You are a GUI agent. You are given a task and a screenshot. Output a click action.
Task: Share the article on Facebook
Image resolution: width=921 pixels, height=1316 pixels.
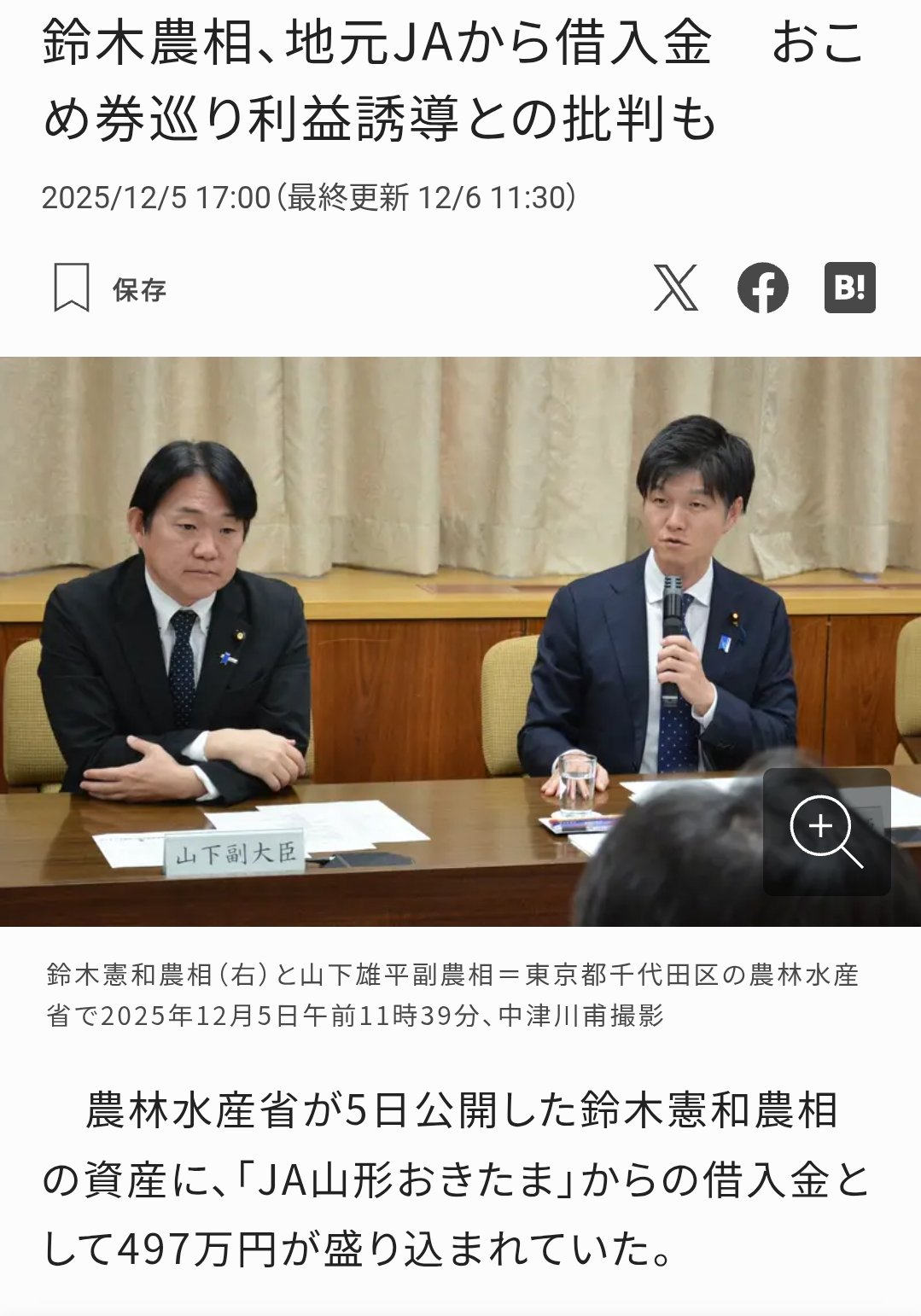(762, 288)
